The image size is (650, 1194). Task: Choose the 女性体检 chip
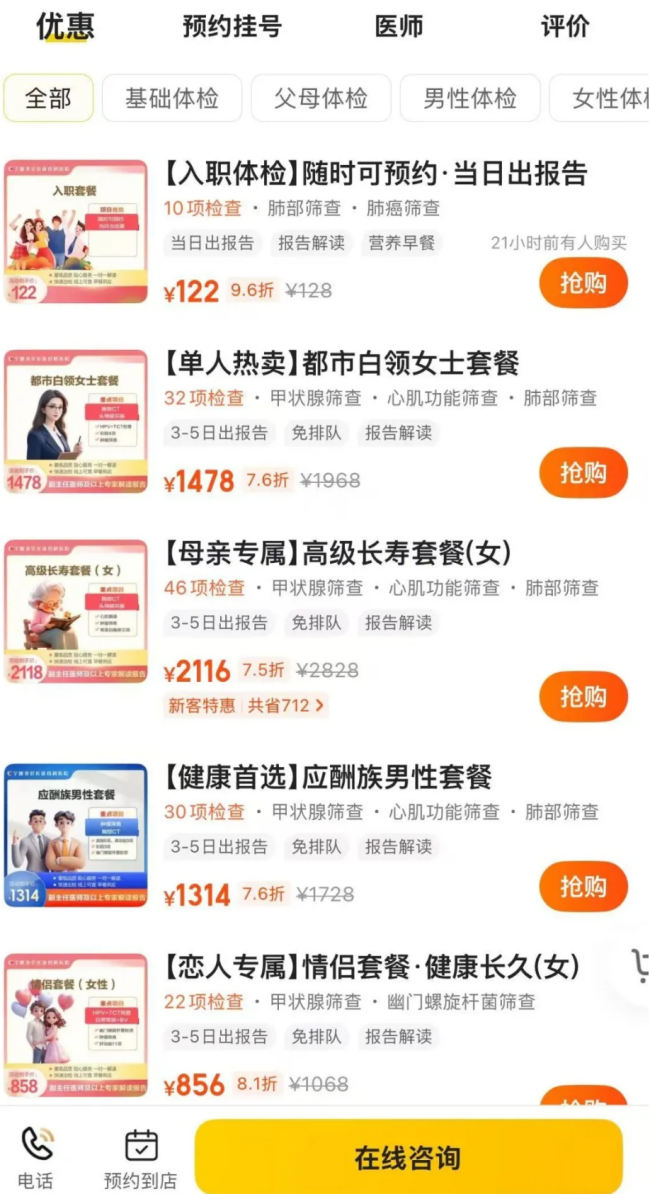605,99
